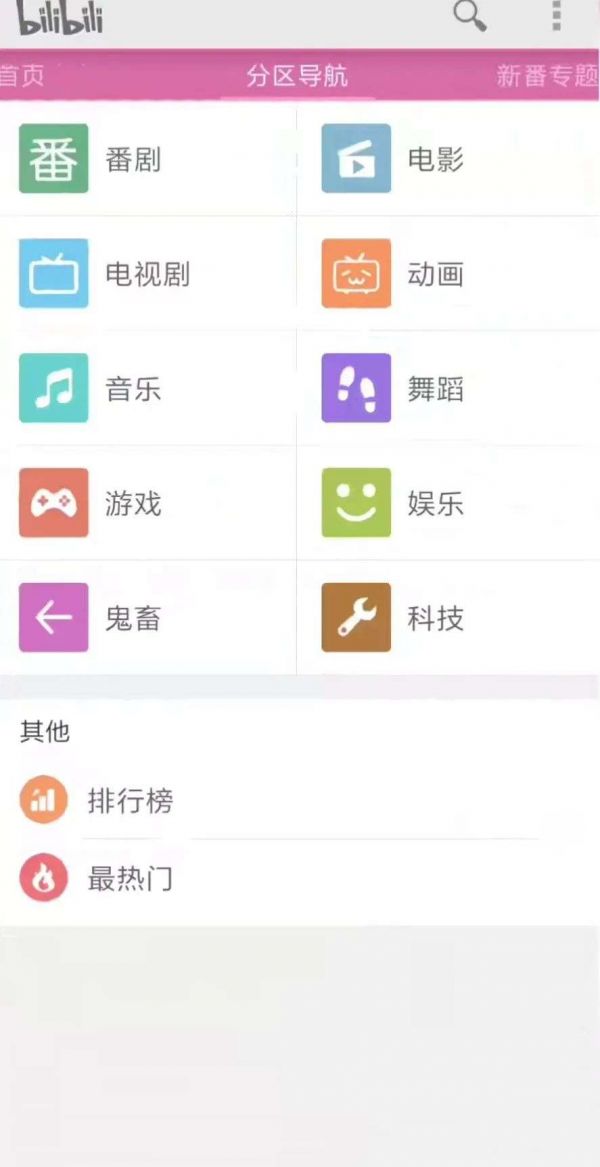The height and width of the screenshot is (1167, 600).
Task: Browse the 游戏 section
Action: tap(148, 503)
